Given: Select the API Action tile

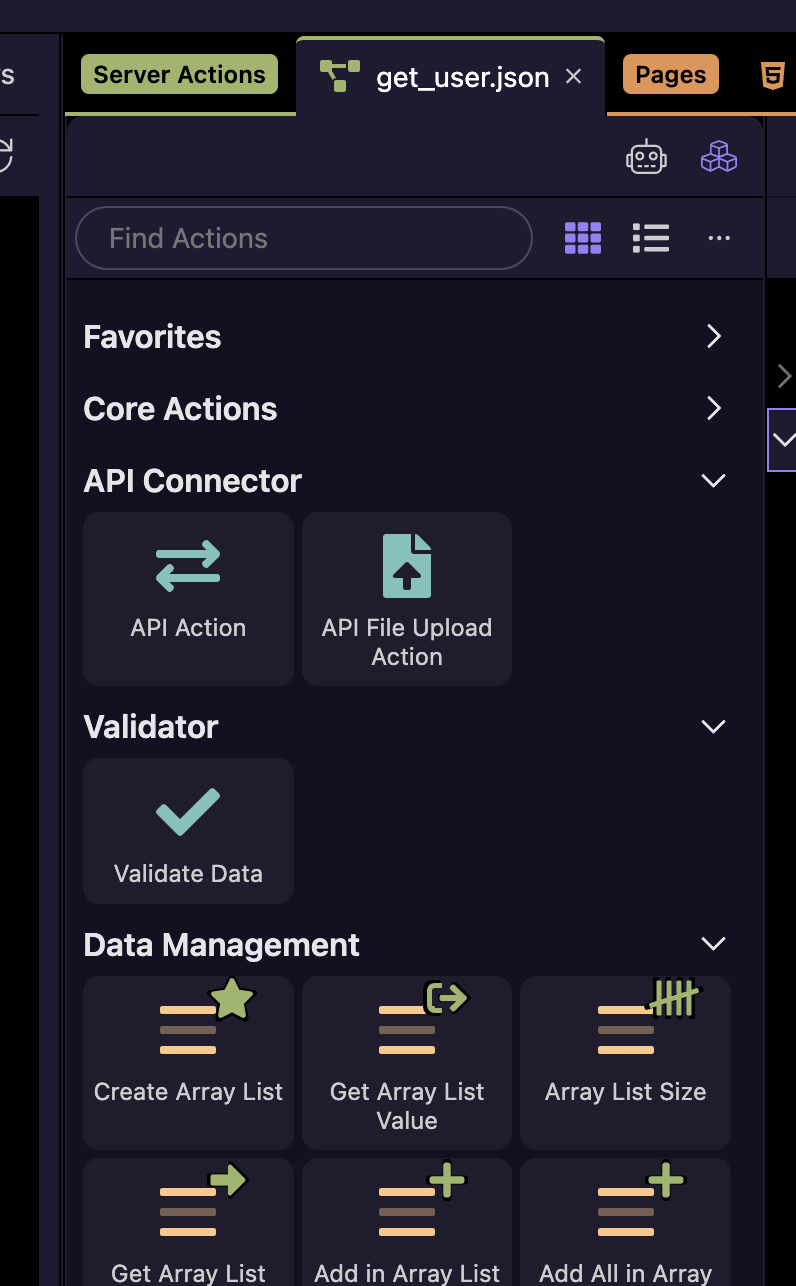Looking at the screenshot, I should [x=188, y=599].
